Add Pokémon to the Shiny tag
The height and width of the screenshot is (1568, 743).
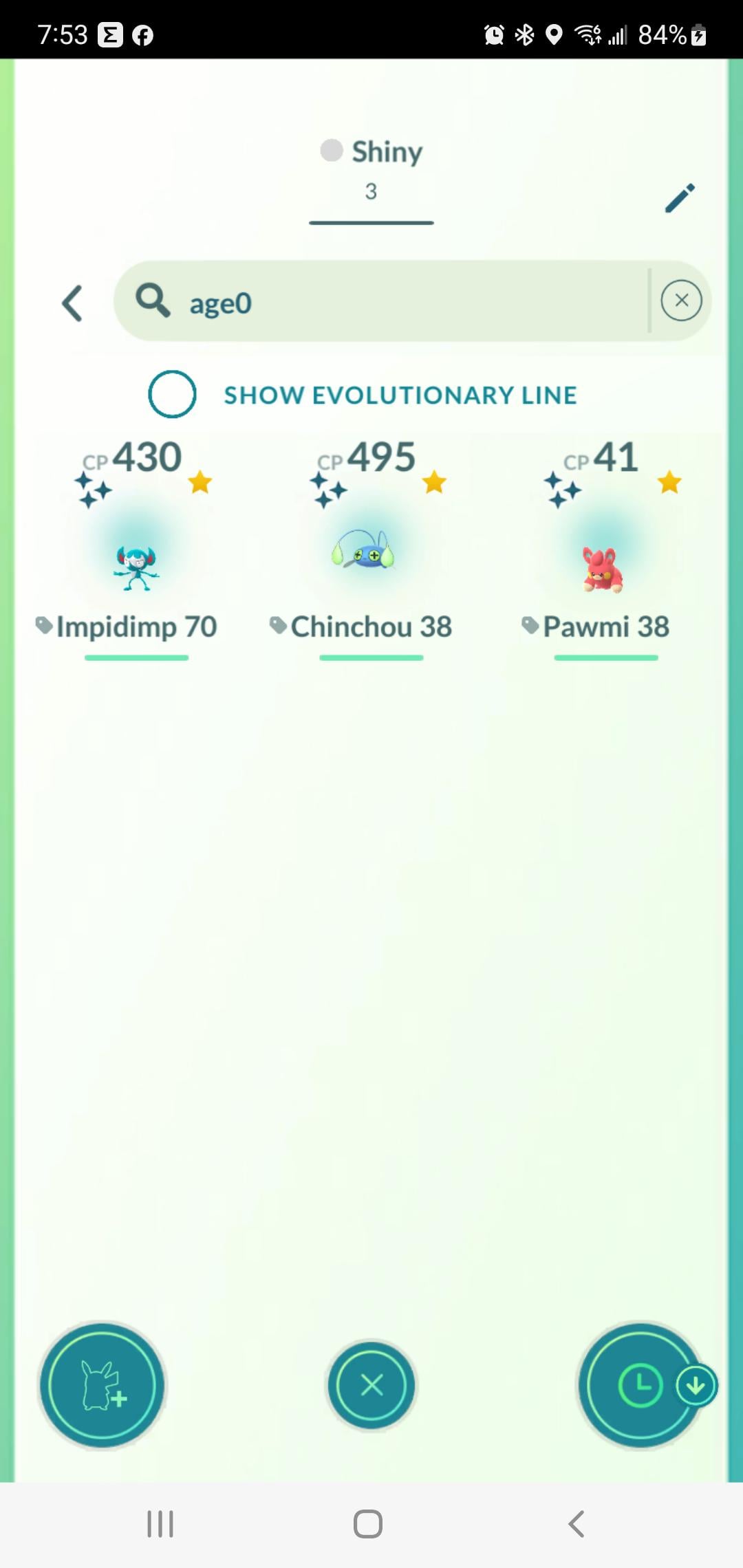(102, 1385)
